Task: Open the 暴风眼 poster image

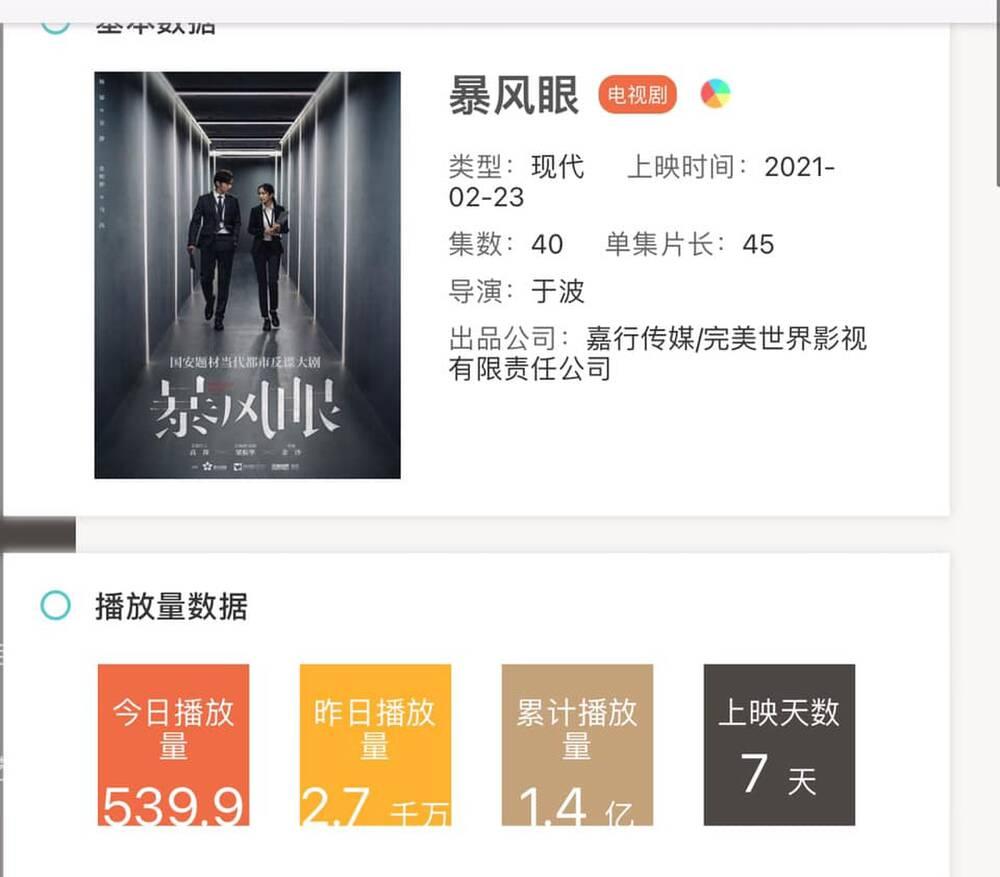Action: (x=247, y=275)
